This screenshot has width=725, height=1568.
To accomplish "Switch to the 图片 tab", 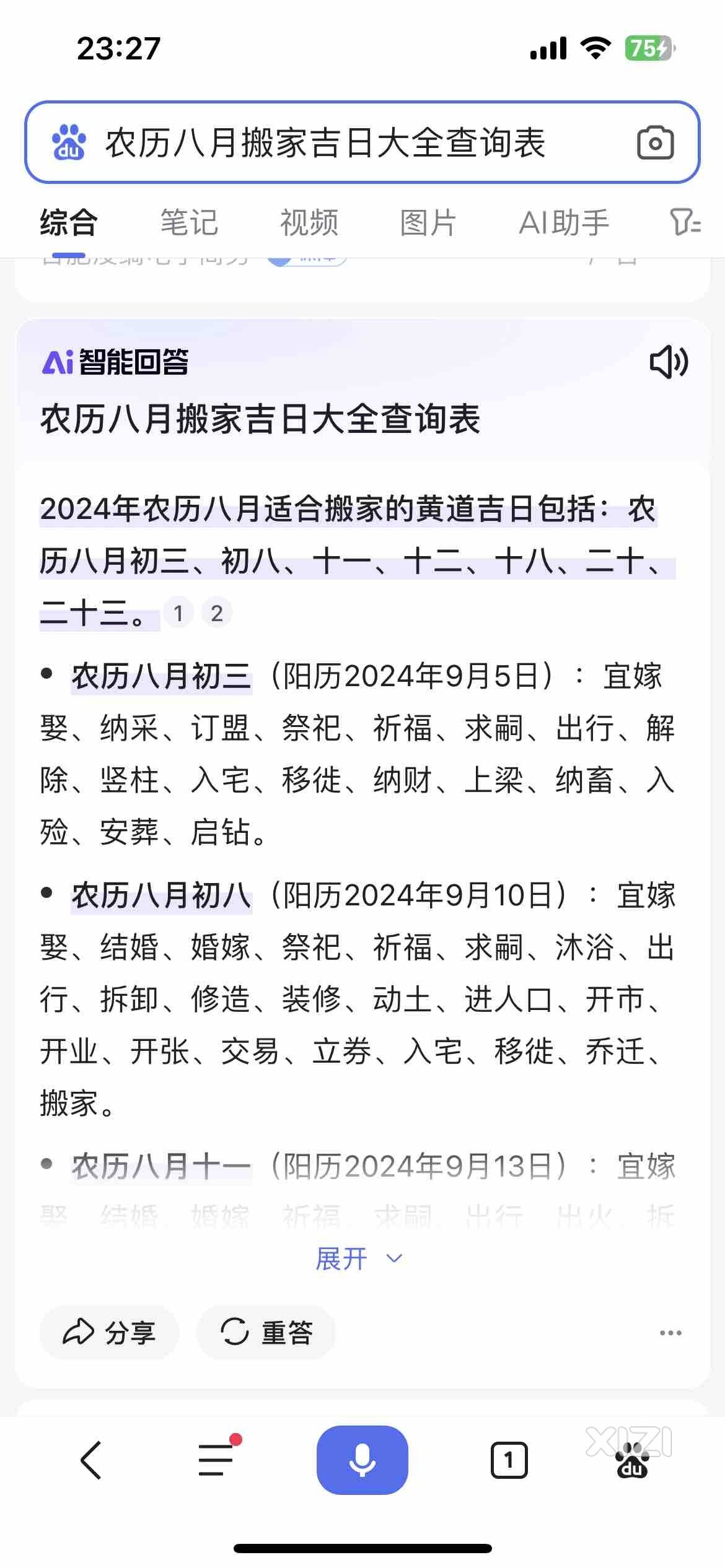I will pyautogui.click(x=428, y=223).
